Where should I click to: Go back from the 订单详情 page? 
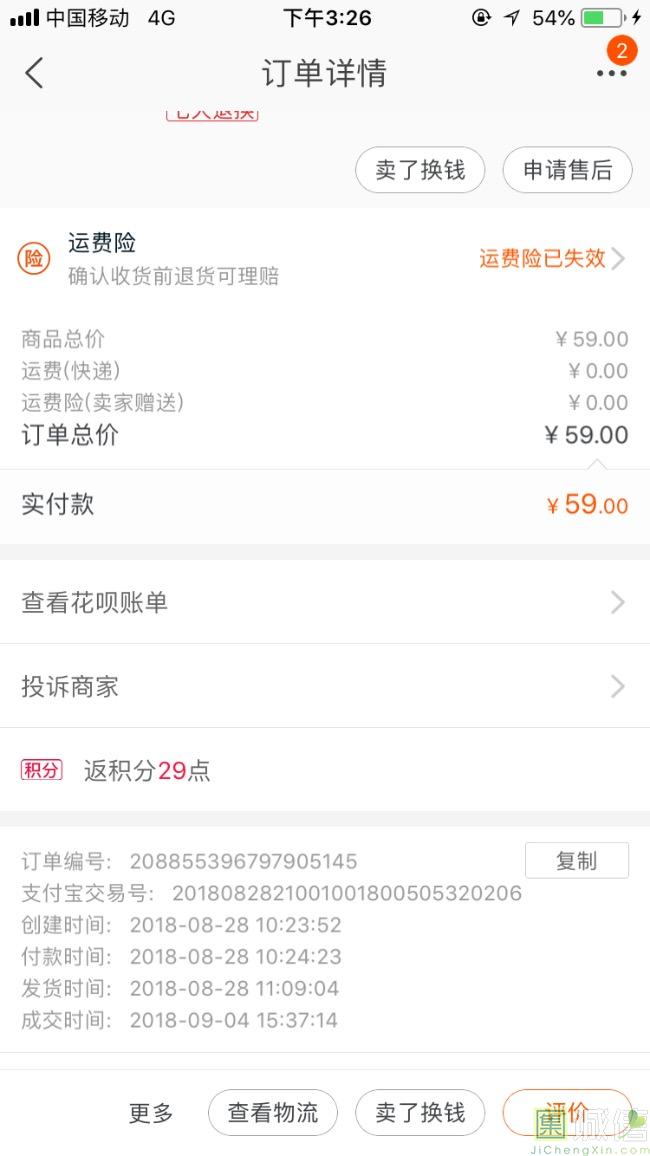point(34,73)
